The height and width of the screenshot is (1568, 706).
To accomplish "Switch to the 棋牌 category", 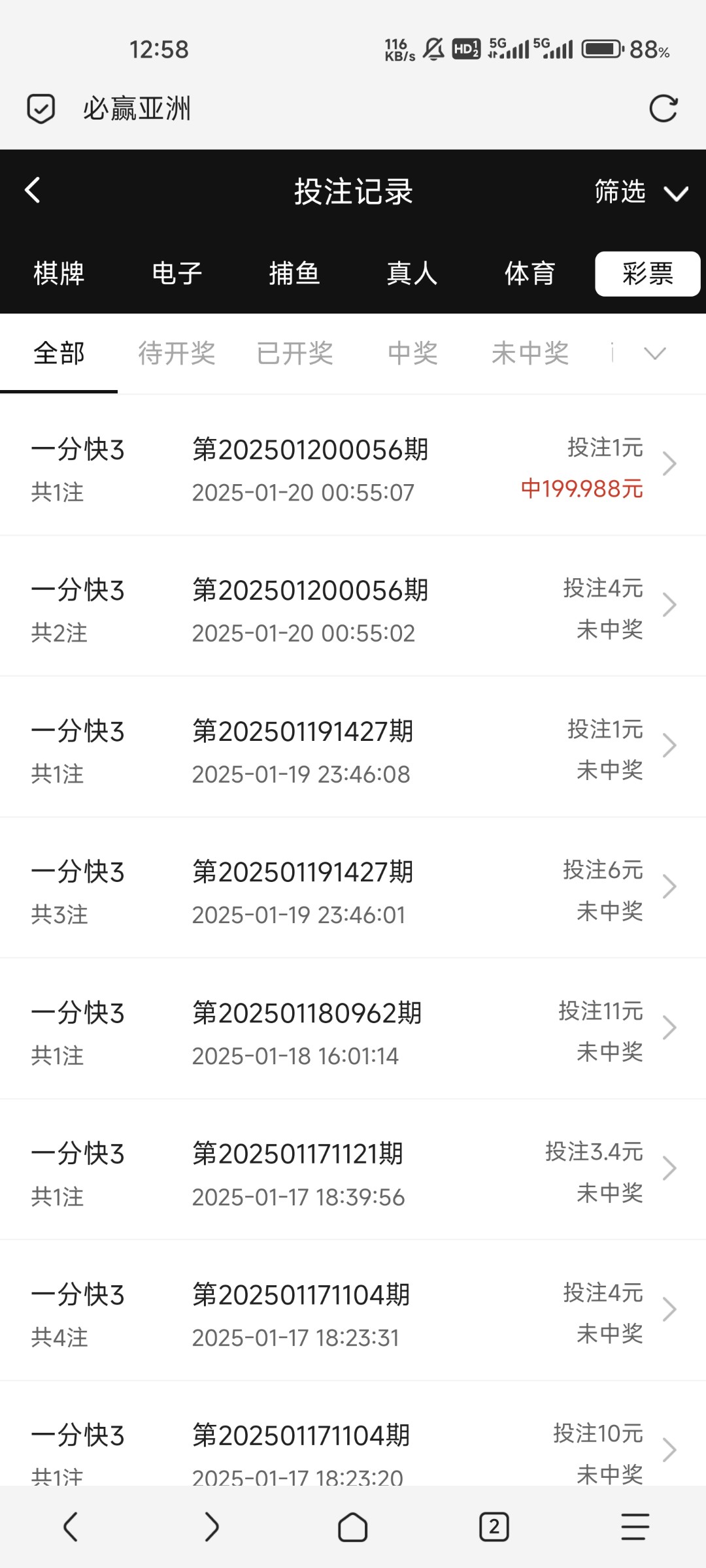I will [x=59, y=273].
